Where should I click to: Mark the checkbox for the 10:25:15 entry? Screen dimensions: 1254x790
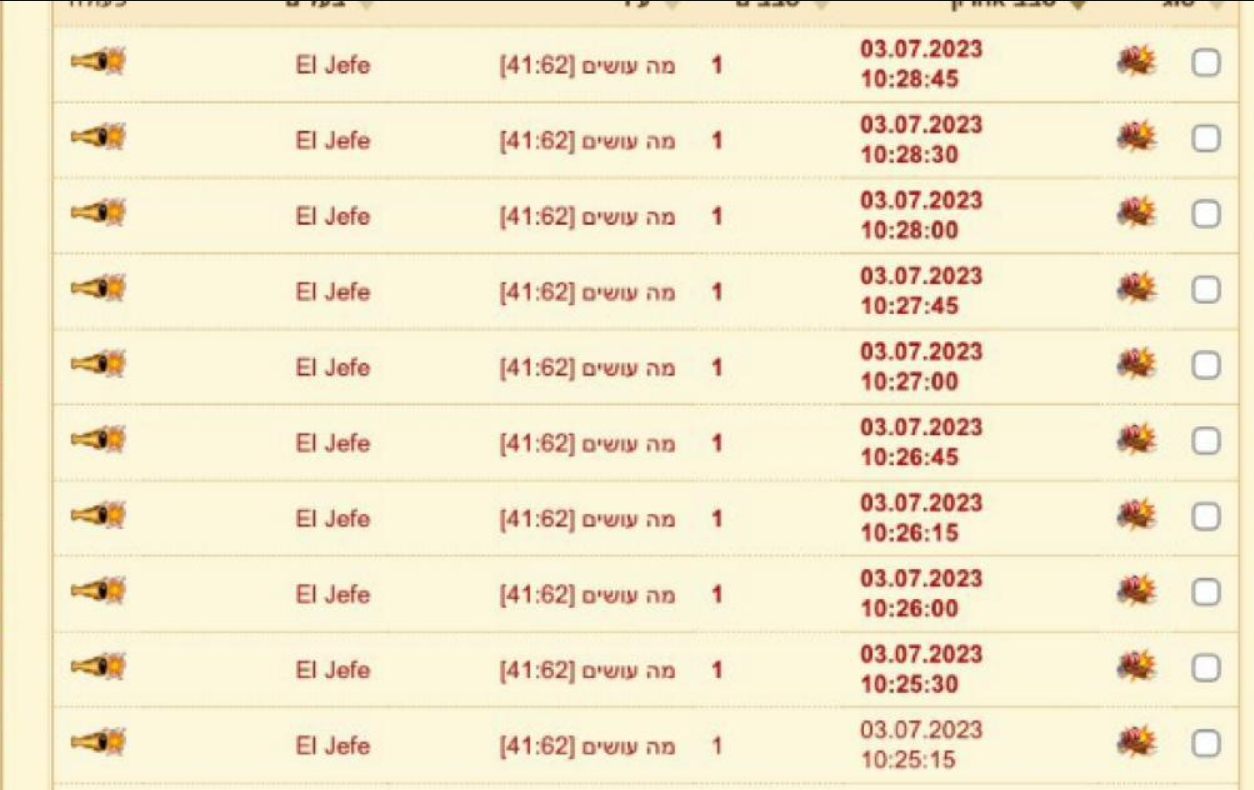1206,745
